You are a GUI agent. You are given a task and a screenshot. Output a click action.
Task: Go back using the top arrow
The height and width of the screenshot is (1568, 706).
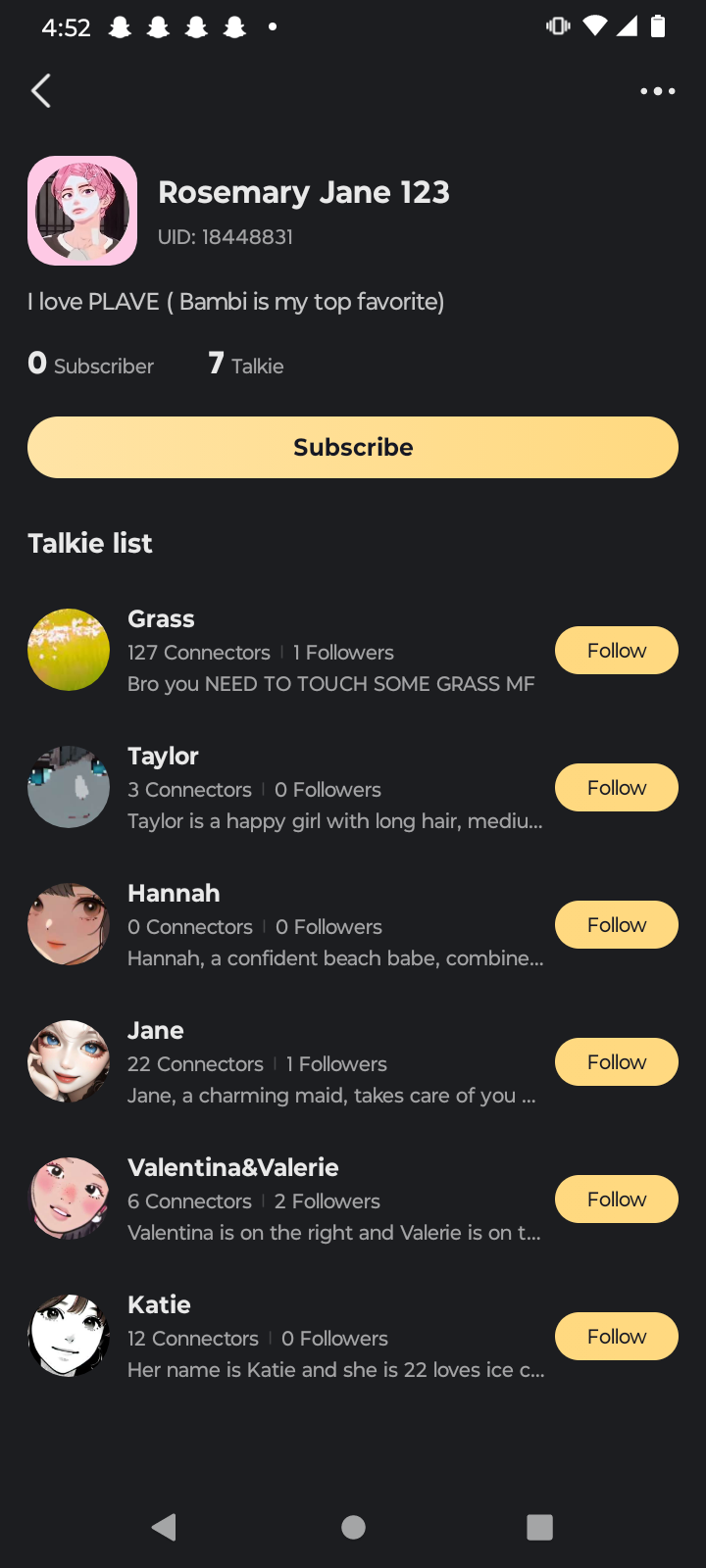click(41, 91)
